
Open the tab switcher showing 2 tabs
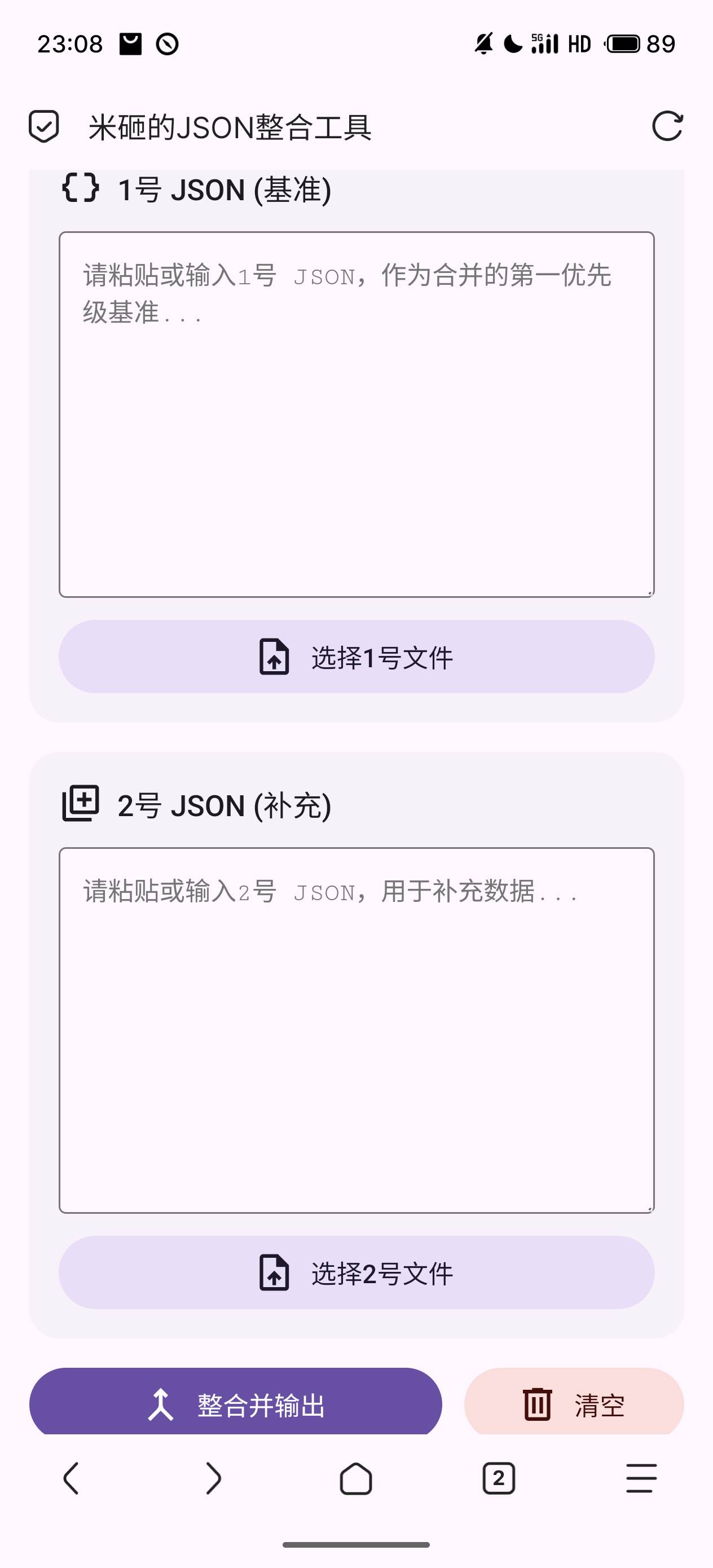[499, 1478]
